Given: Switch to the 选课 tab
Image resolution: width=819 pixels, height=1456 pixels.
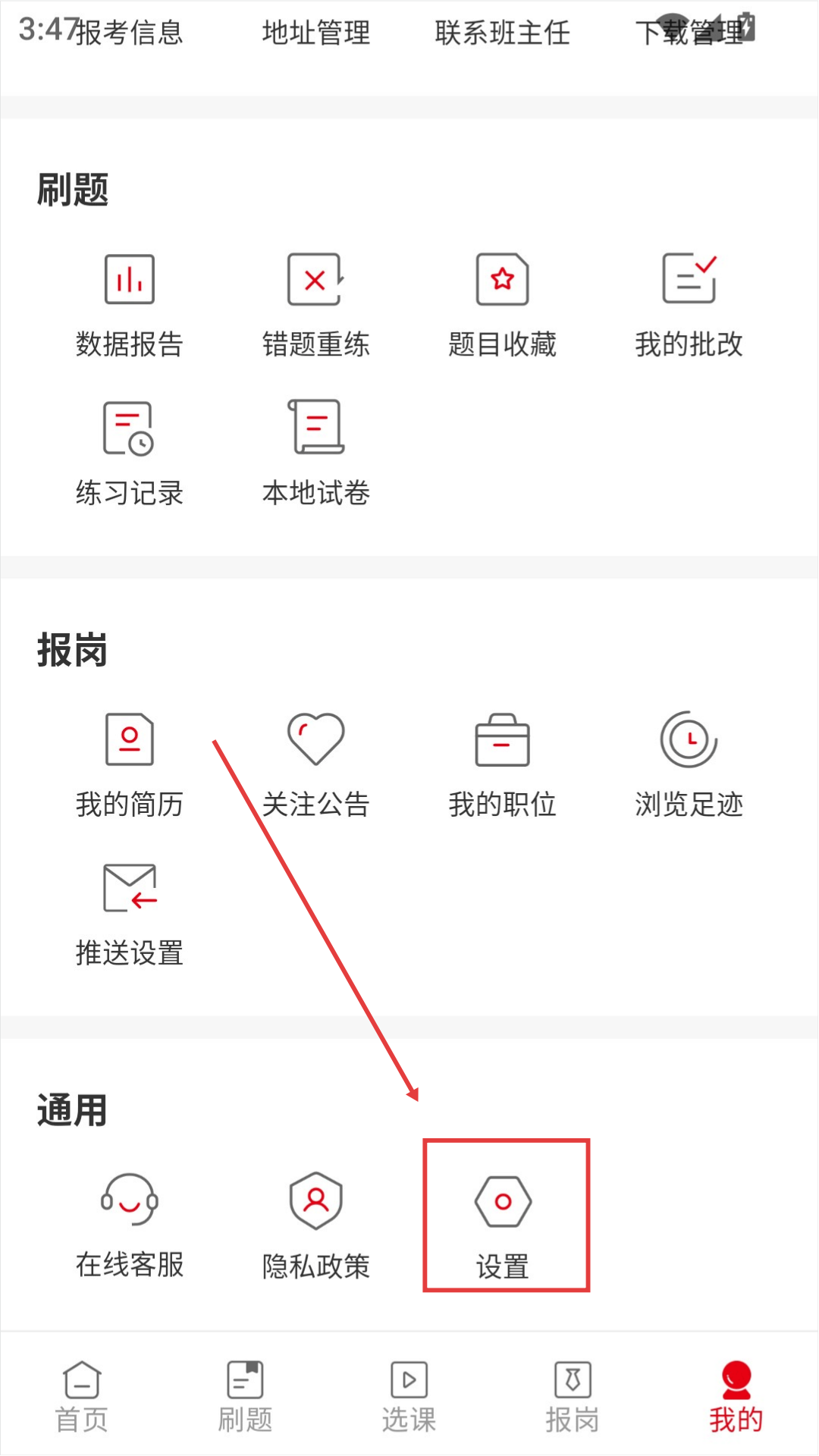Looking at the screenshot, I should pyautogui.click(x=409, y=1396).
